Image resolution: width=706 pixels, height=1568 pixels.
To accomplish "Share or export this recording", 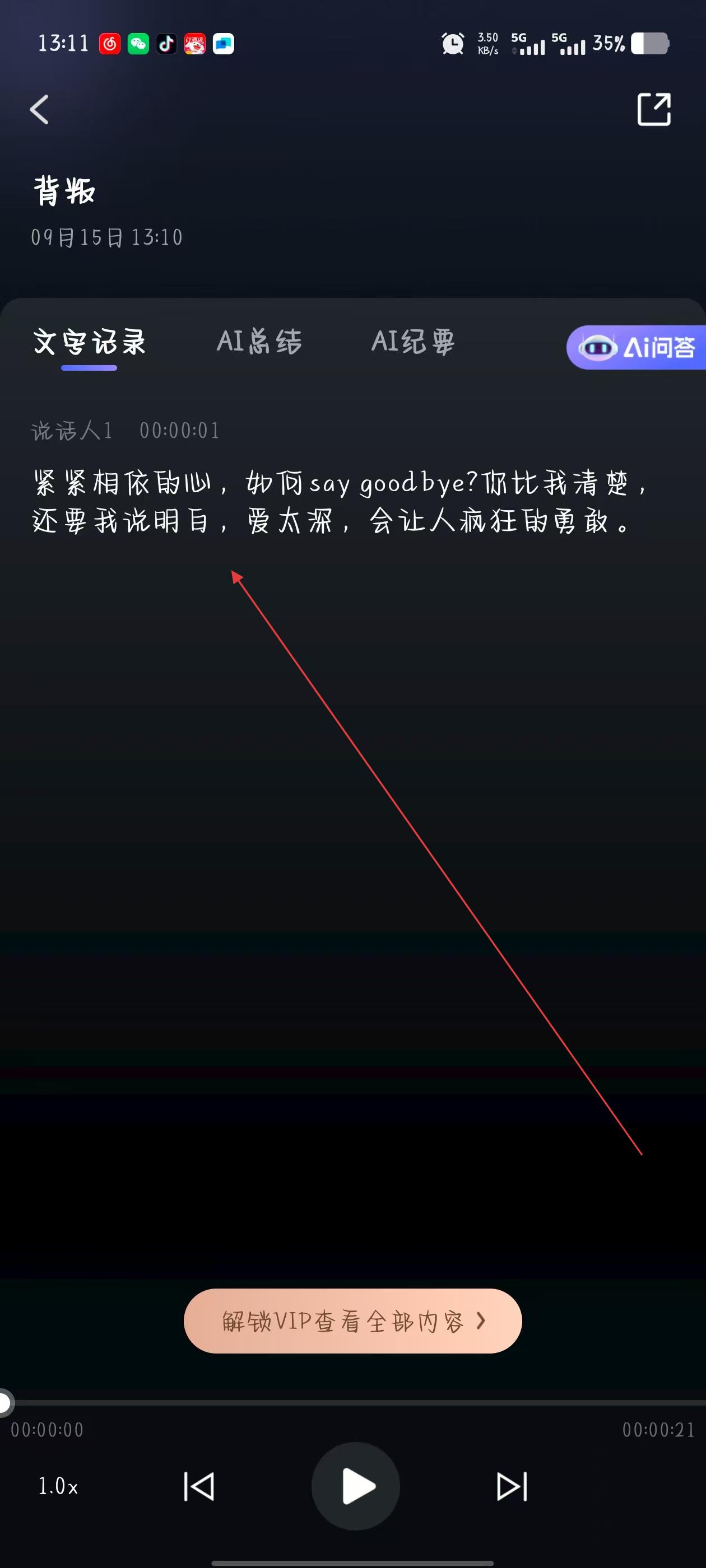I will (x=654, y=110).
